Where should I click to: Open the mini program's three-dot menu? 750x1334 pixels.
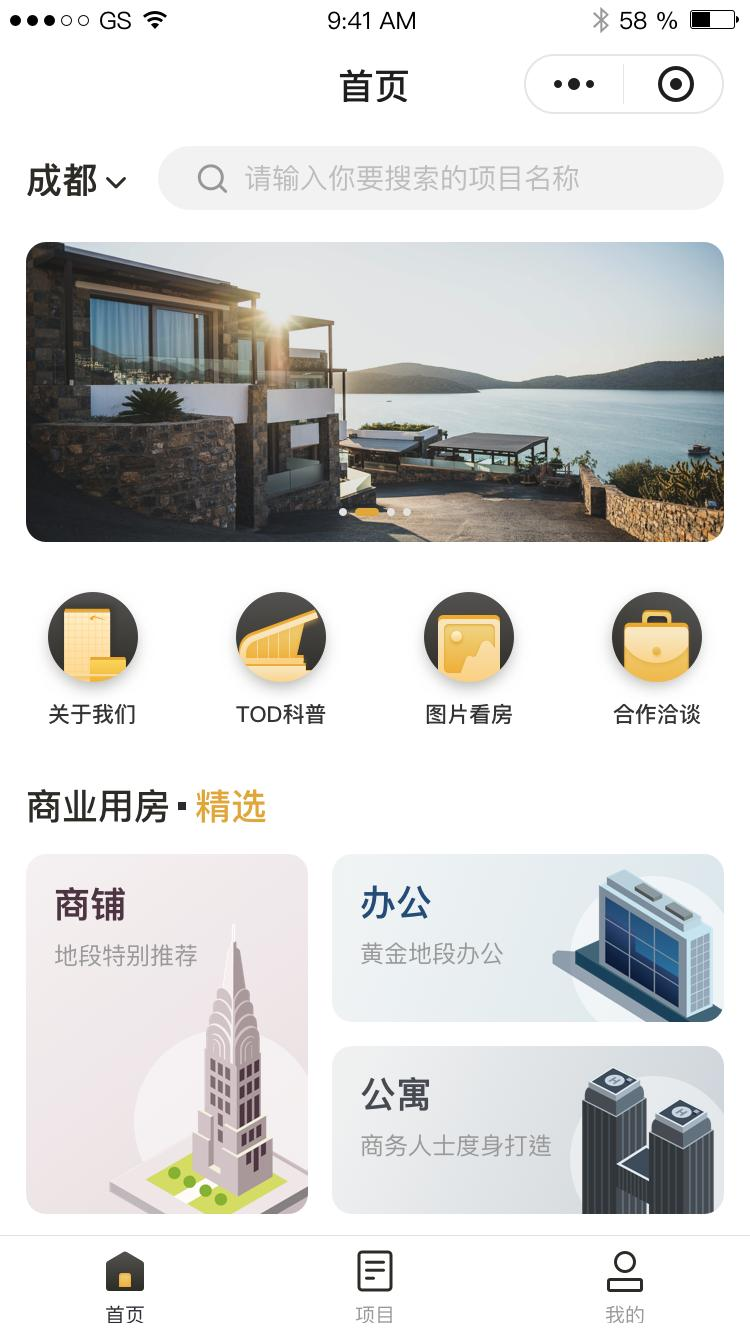click(x=574, y=84)
